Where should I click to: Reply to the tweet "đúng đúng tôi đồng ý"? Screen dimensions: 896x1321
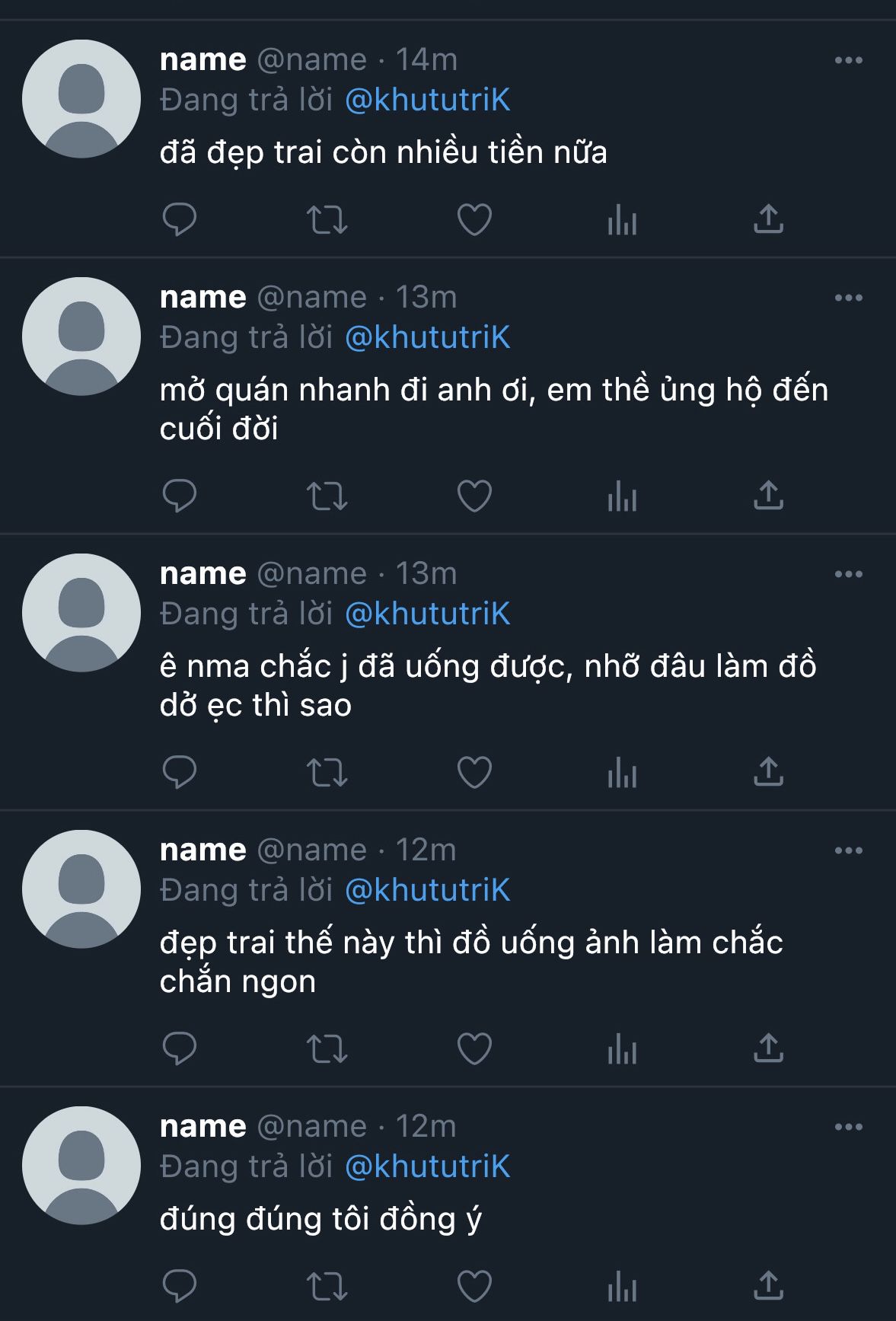click(180, 1287)
